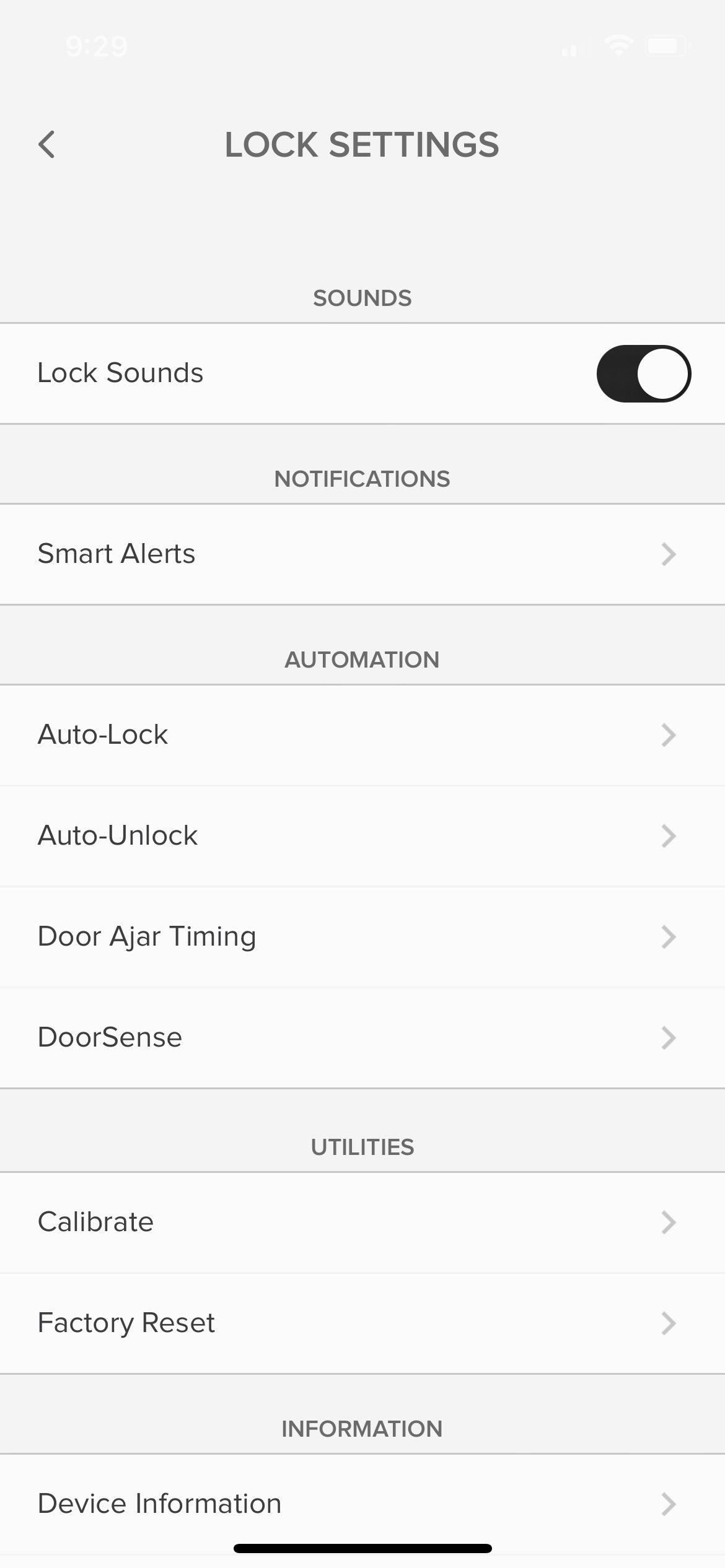View Device Information
The height and width of the screenshot is (1568, 725).
(x=362, y=1504)
